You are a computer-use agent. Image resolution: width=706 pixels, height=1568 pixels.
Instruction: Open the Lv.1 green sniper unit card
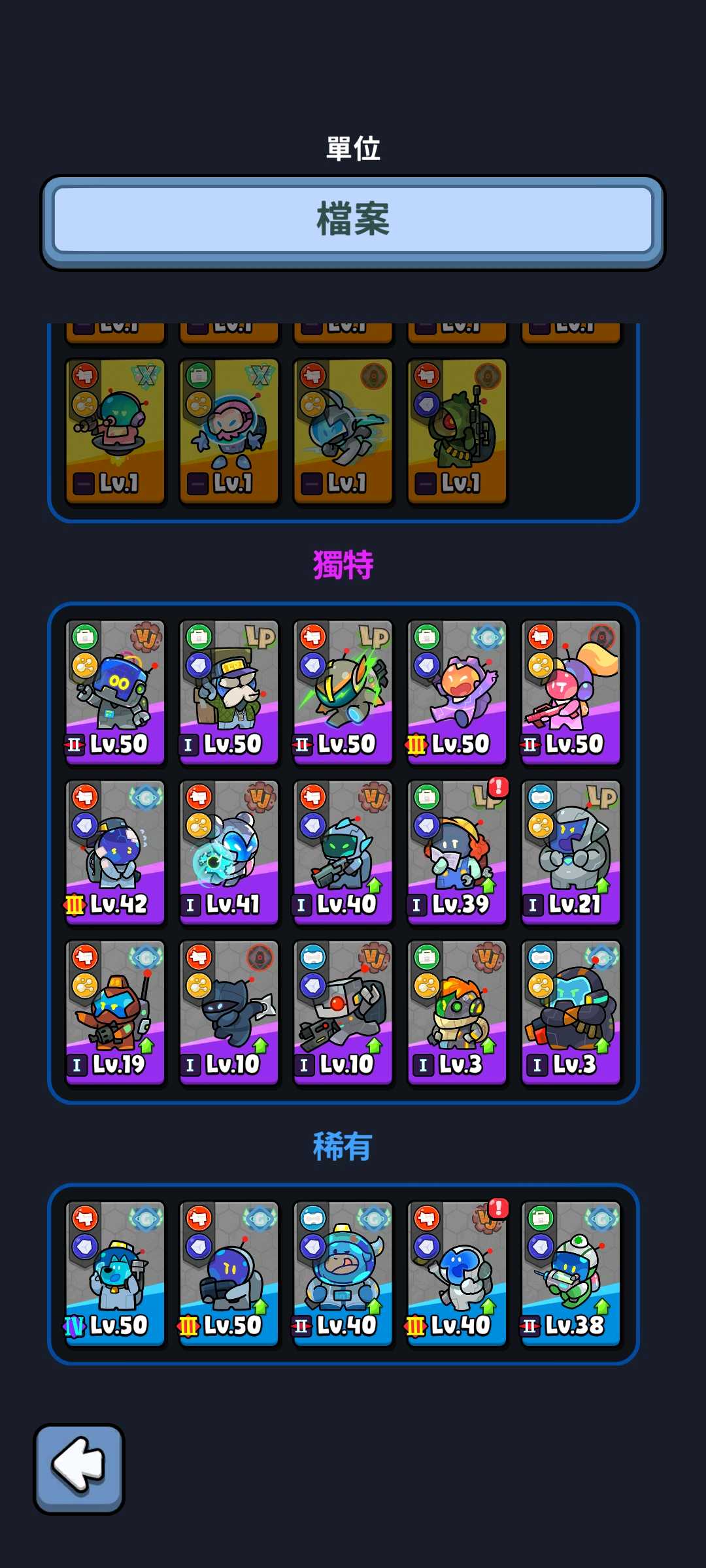tap(456, 431)
